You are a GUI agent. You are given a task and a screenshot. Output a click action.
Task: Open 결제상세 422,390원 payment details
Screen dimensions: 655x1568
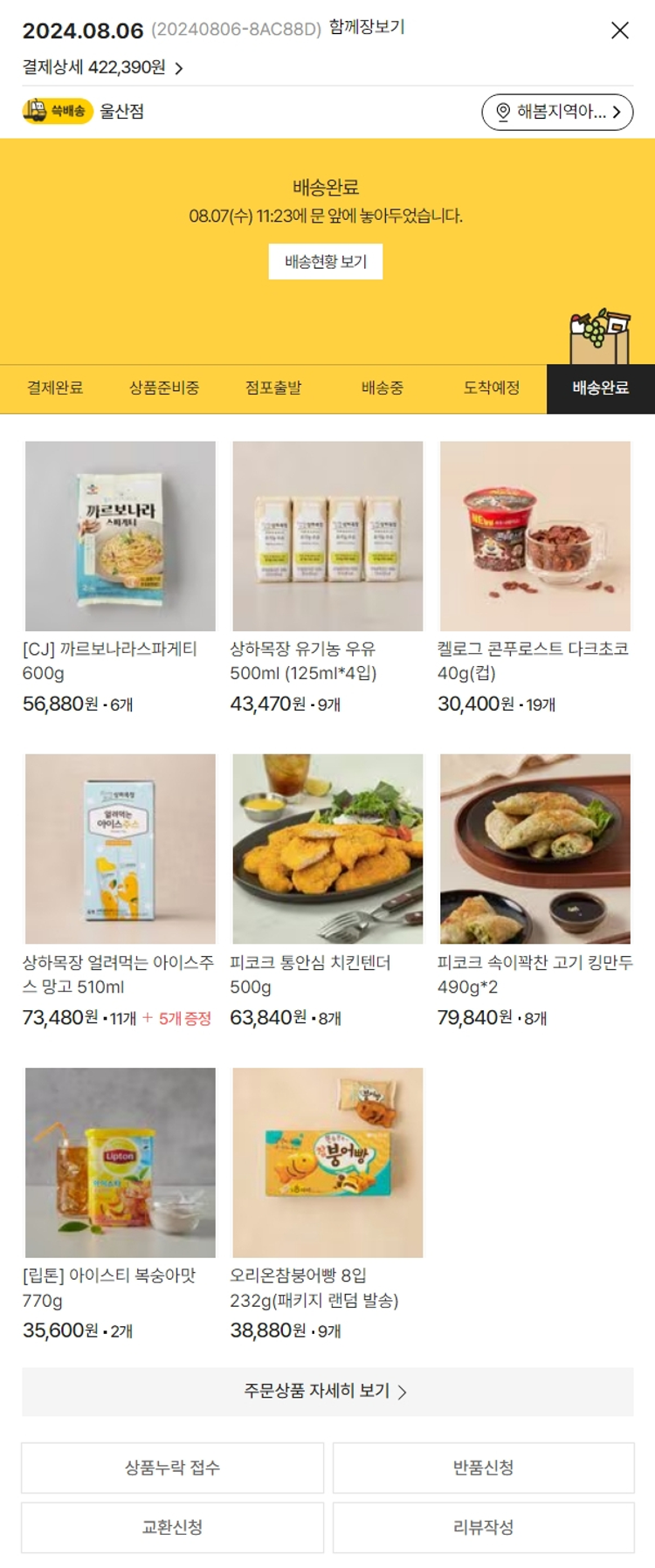pyautogui.click(x=103, y=67)
